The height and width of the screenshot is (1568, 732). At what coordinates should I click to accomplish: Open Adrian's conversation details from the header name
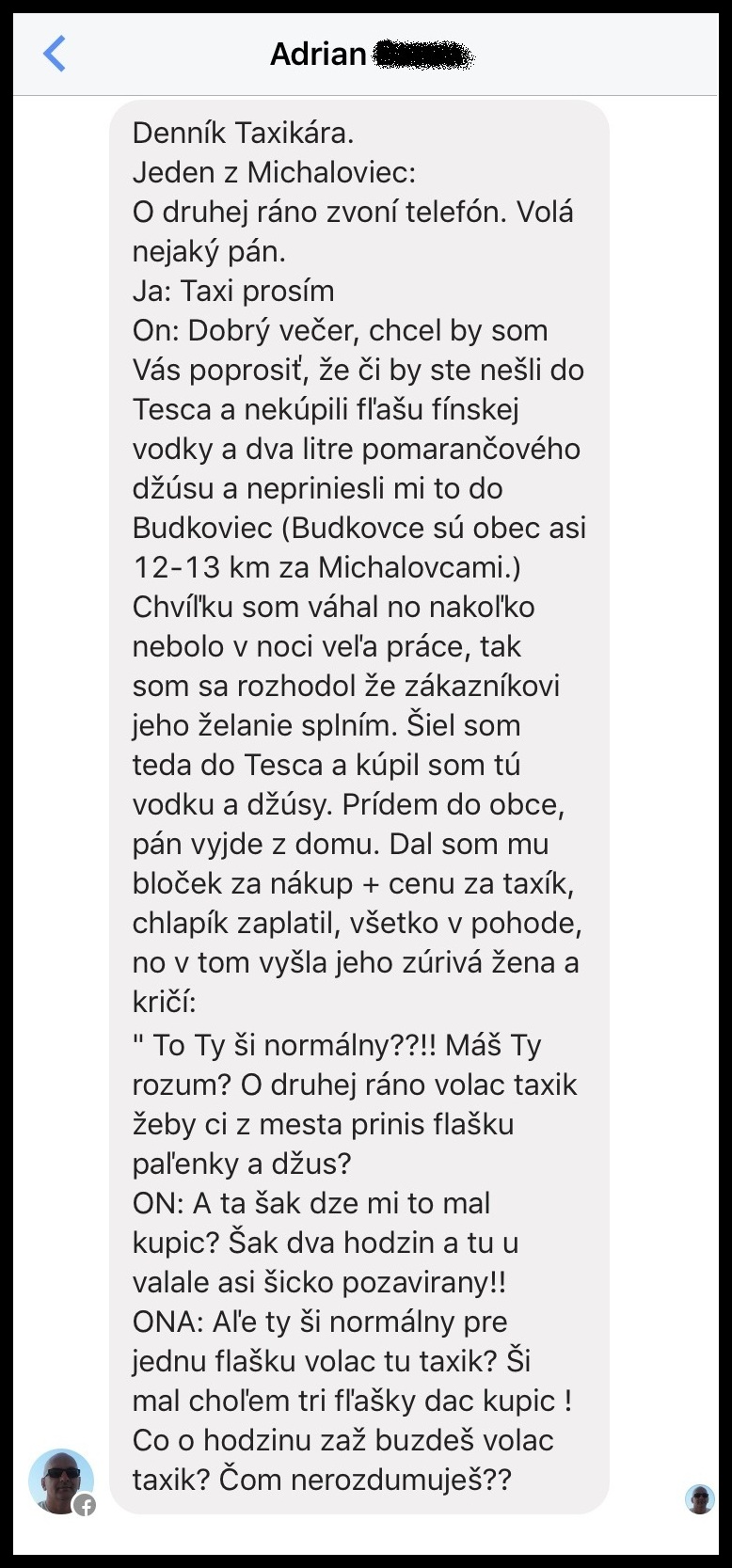[x=371, y=55]
